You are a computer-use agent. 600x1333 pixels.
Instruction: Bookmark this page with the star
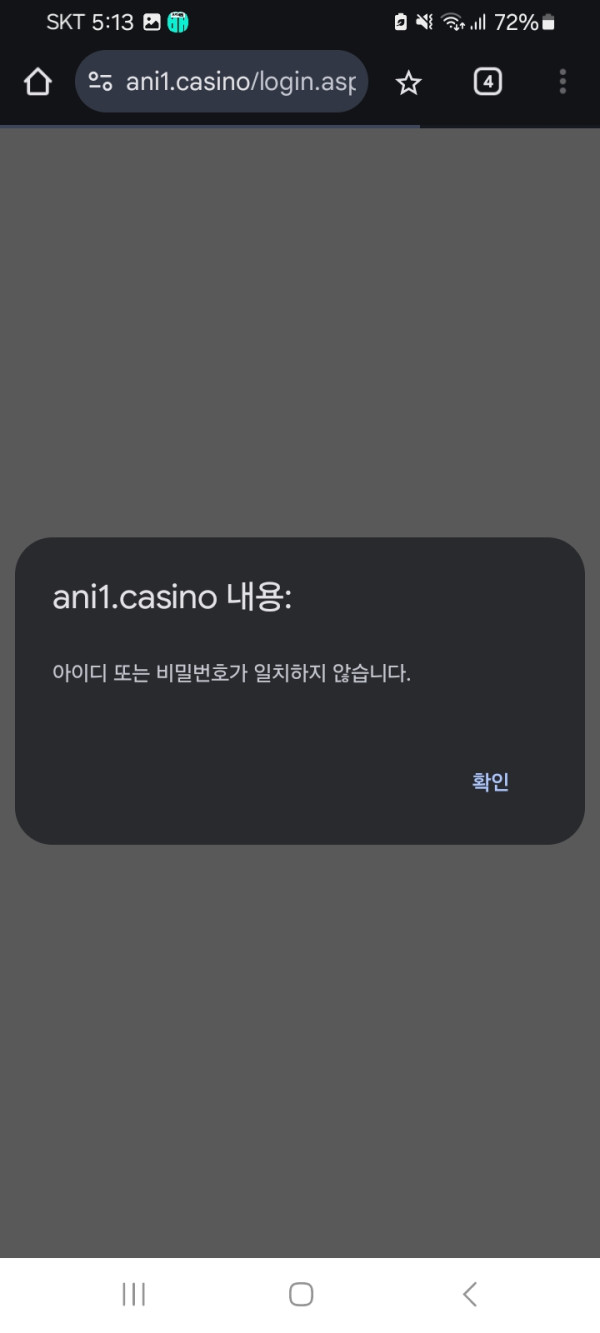pyautogui.click(x=408, y=82)
